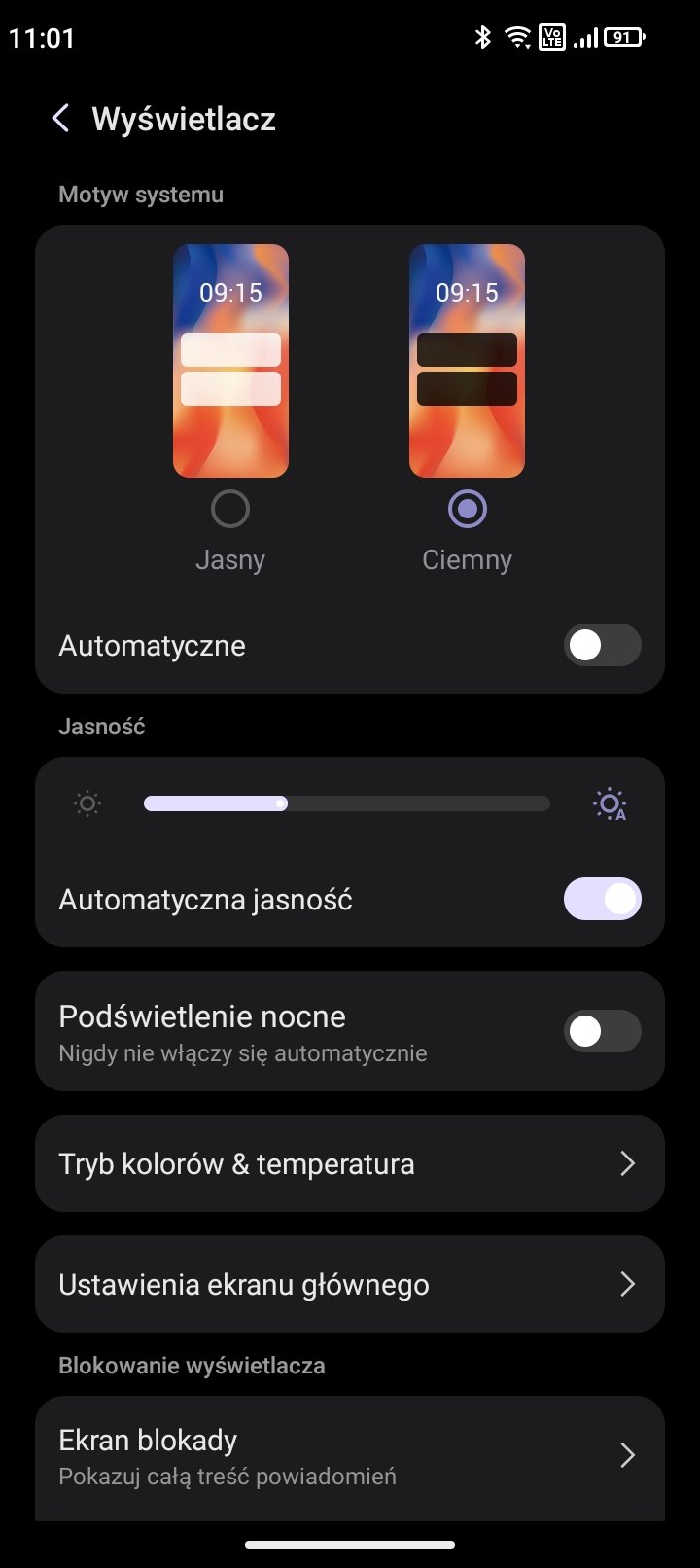Tap the light theme phone preview
Viewport: 700px width, 1568px height.
pos(230,361)
